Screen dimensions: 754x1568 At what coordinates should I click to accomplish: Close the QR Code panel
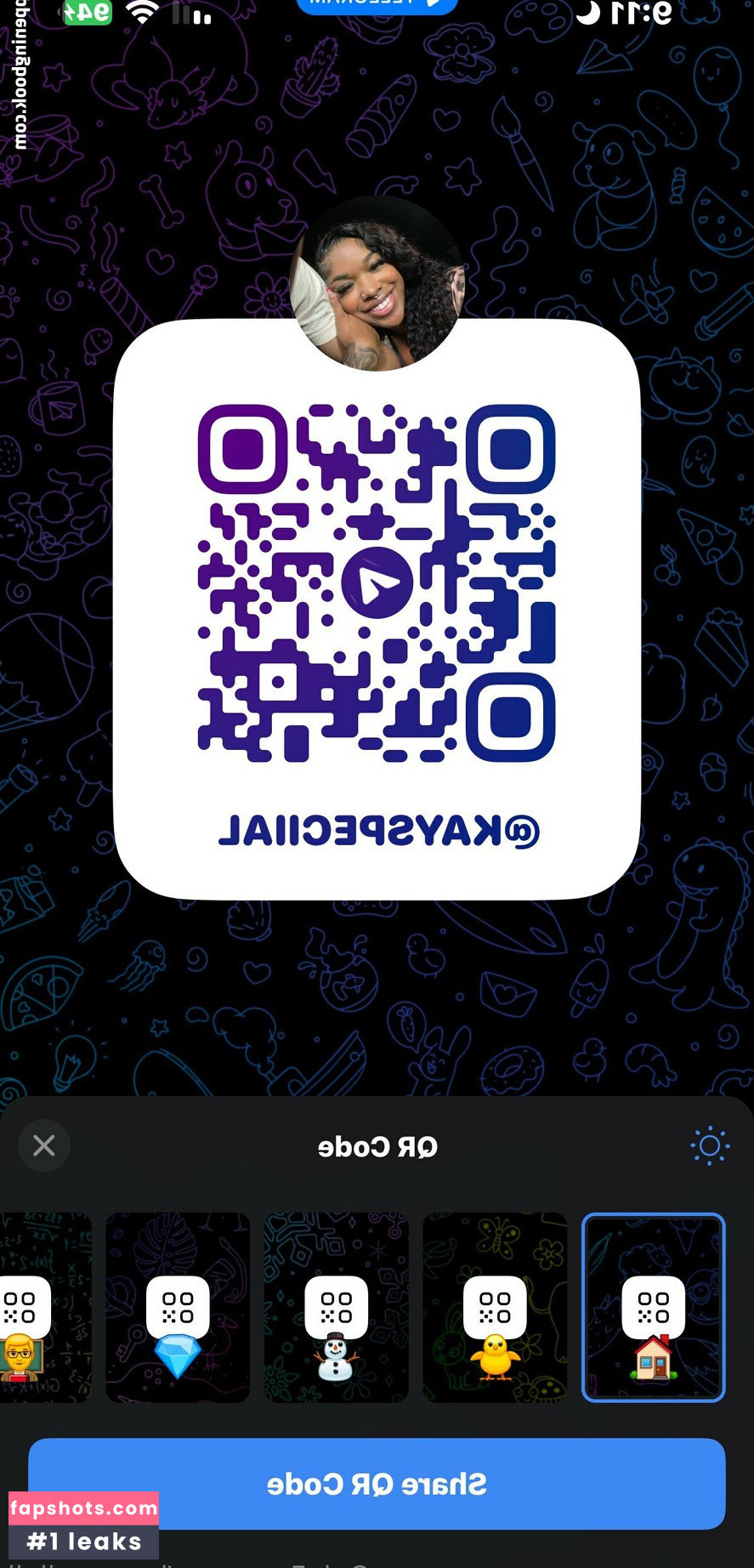pos(44,1145)
